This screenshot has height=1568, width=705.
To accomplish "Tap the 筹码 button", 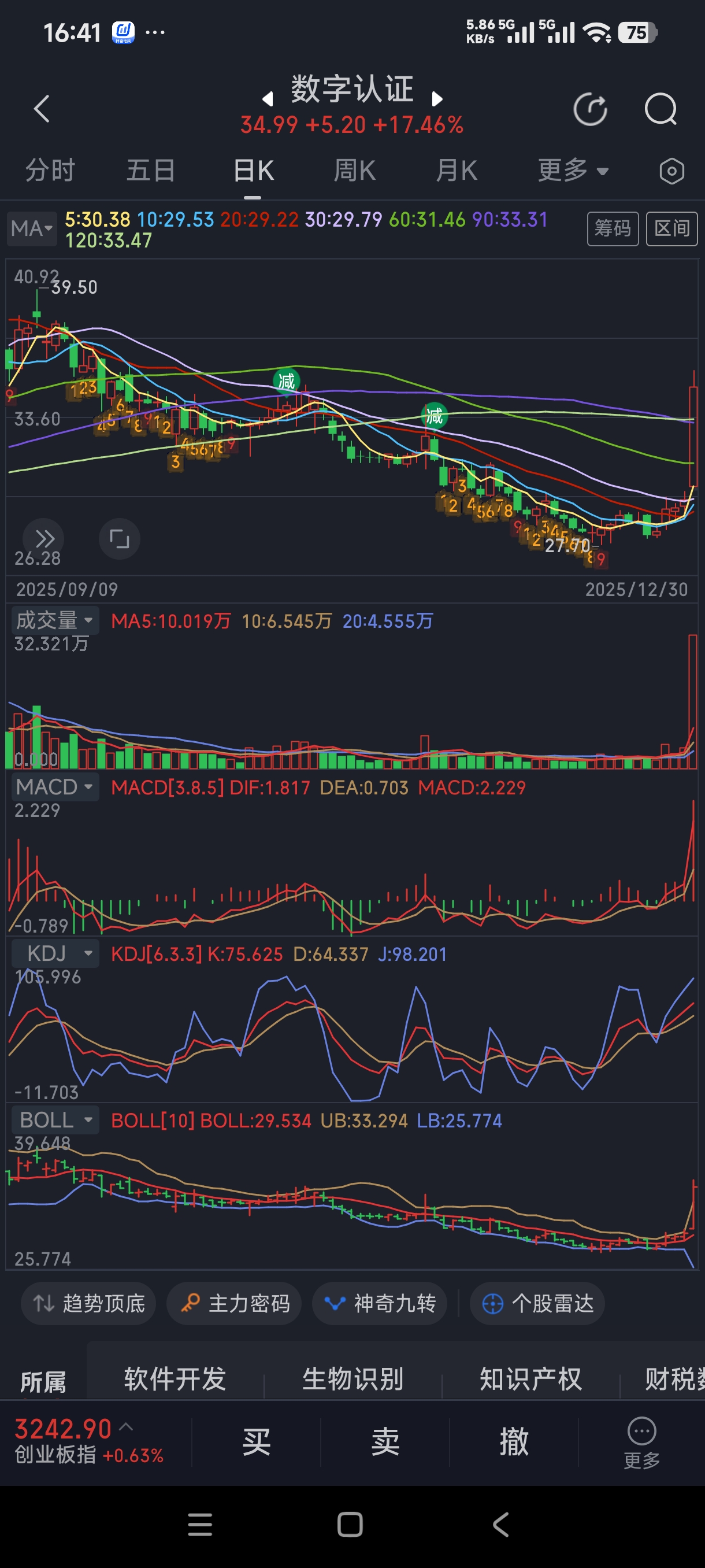I will pyautogui.click(x=612, y=228).
